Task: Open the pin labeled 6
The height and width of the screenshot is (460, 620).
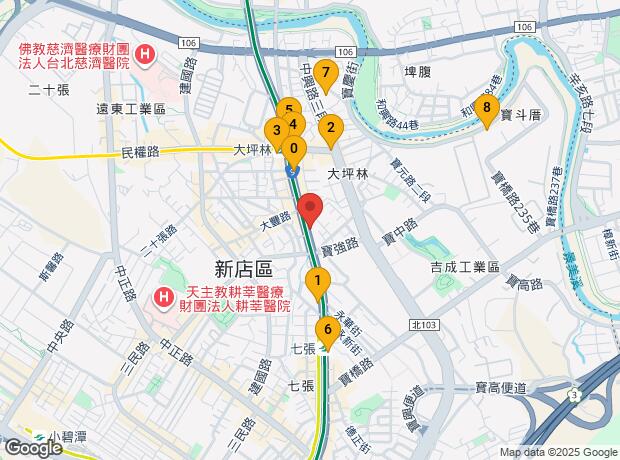Action: click(x=326, y=330)
